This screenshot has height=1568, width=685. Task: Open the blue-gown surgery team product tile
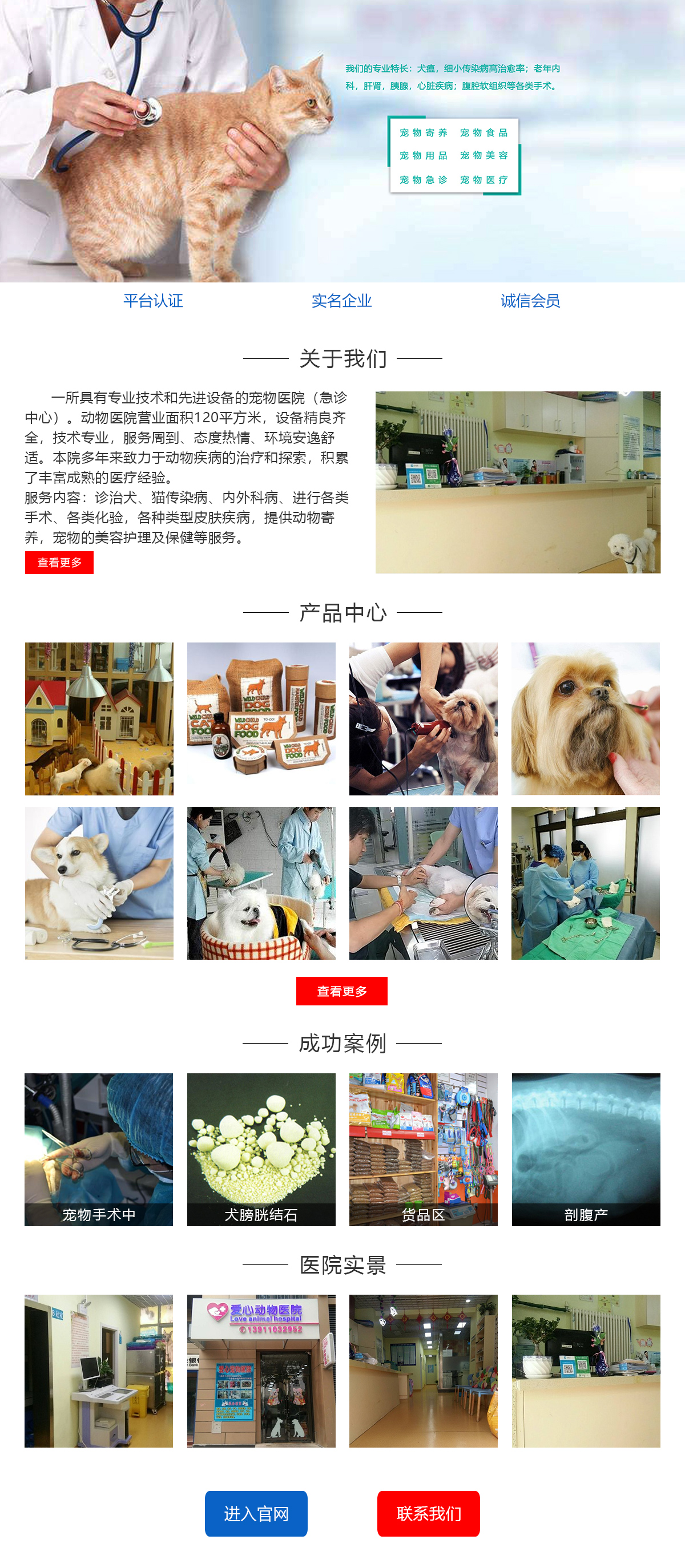click(586, 883)
